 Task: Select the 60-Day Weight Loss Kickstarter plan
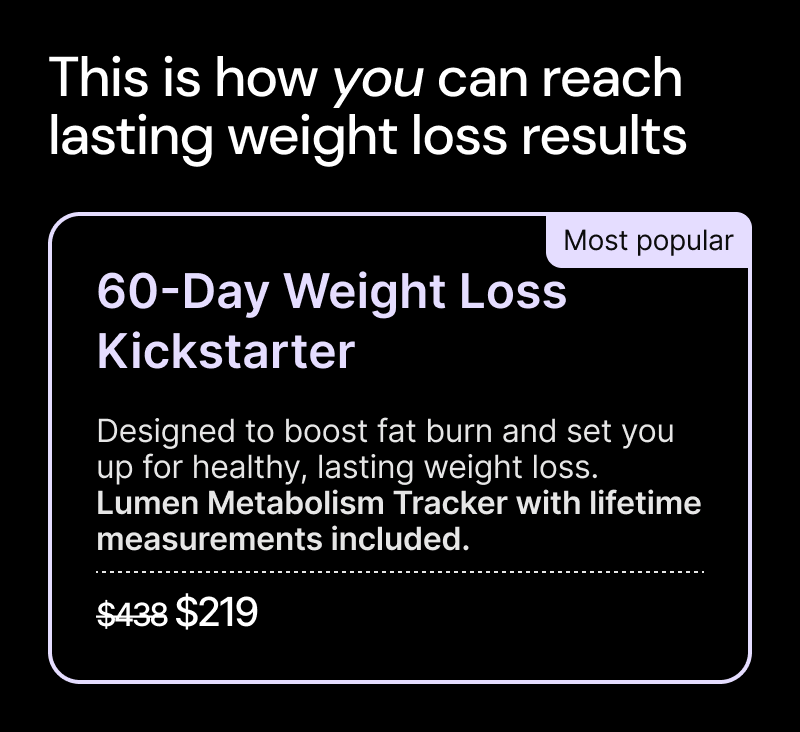click(399, 448)
